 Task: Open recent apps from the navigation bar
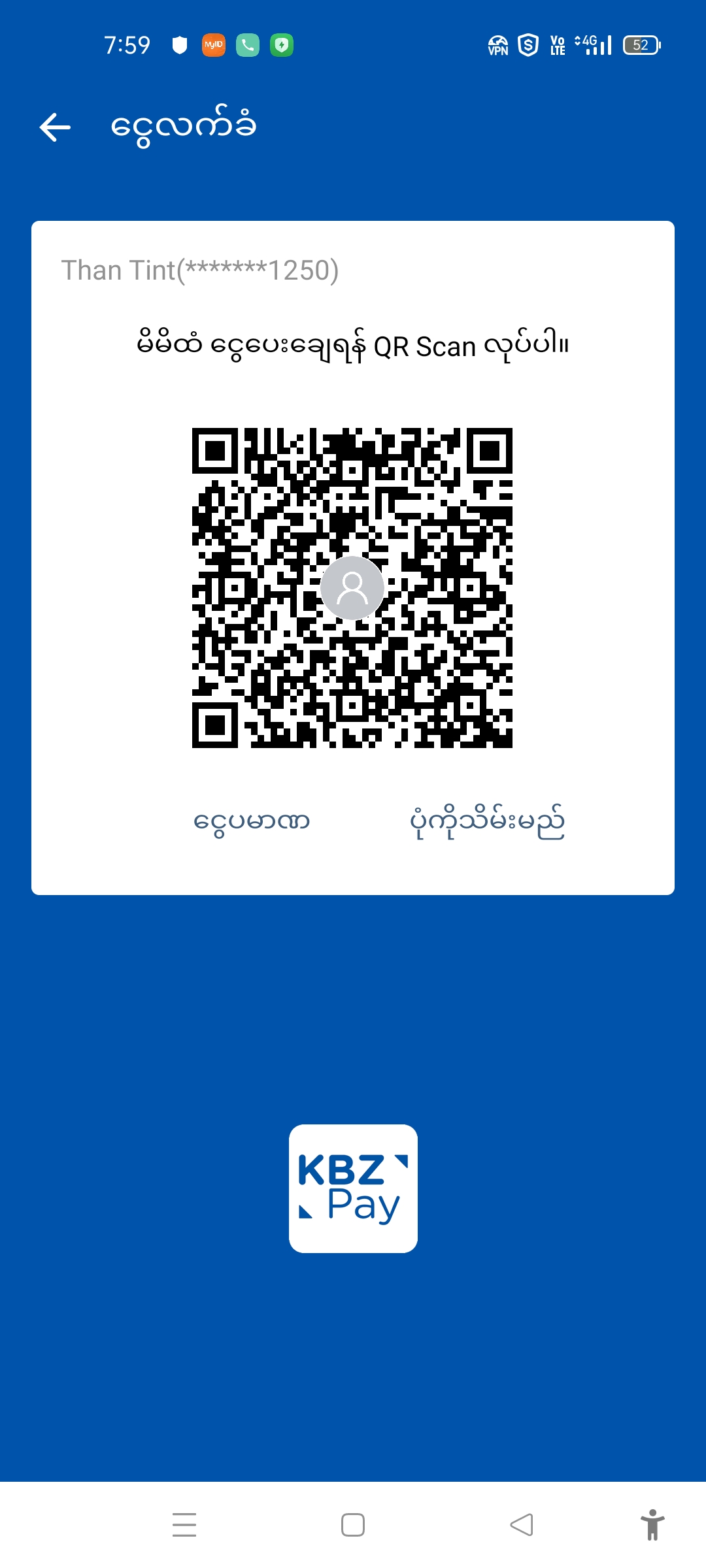(x=184, y=1525)
